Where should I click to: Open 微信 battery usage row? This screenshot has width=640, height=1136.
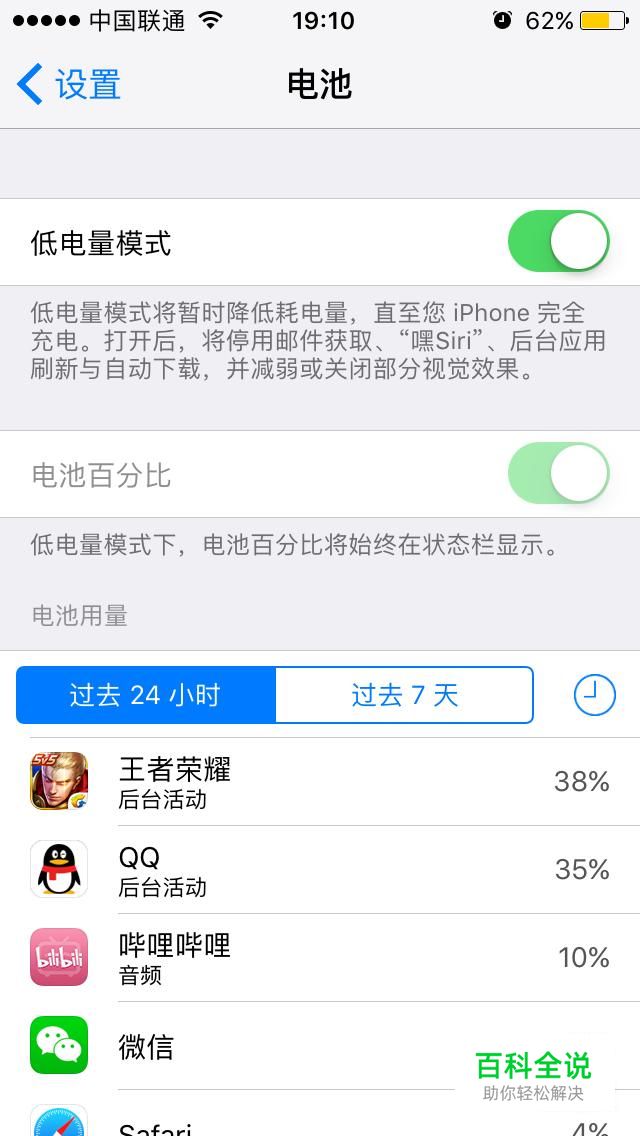click(320, 1046)
